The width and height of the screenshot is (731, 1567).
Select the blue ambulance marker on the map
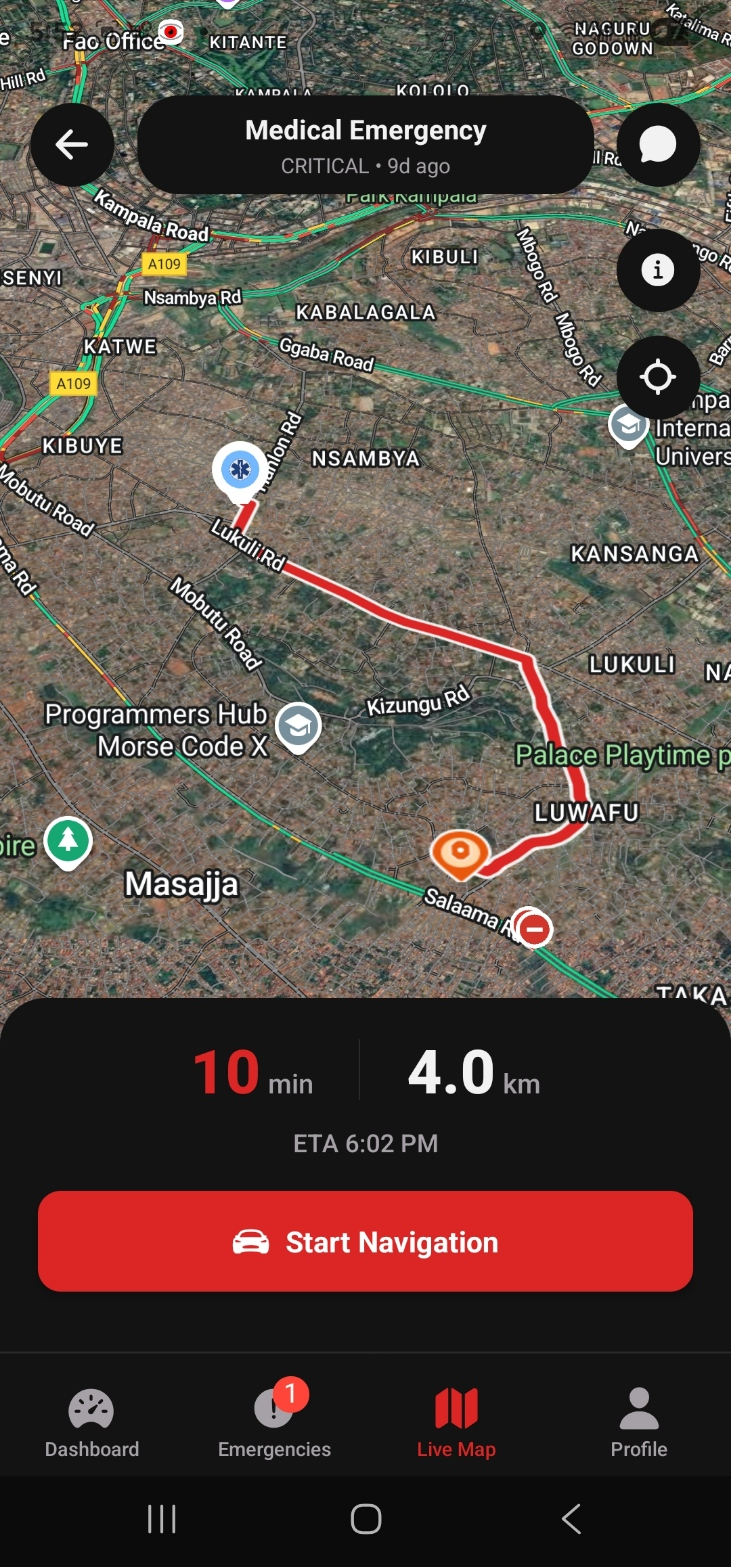(239, 470)
